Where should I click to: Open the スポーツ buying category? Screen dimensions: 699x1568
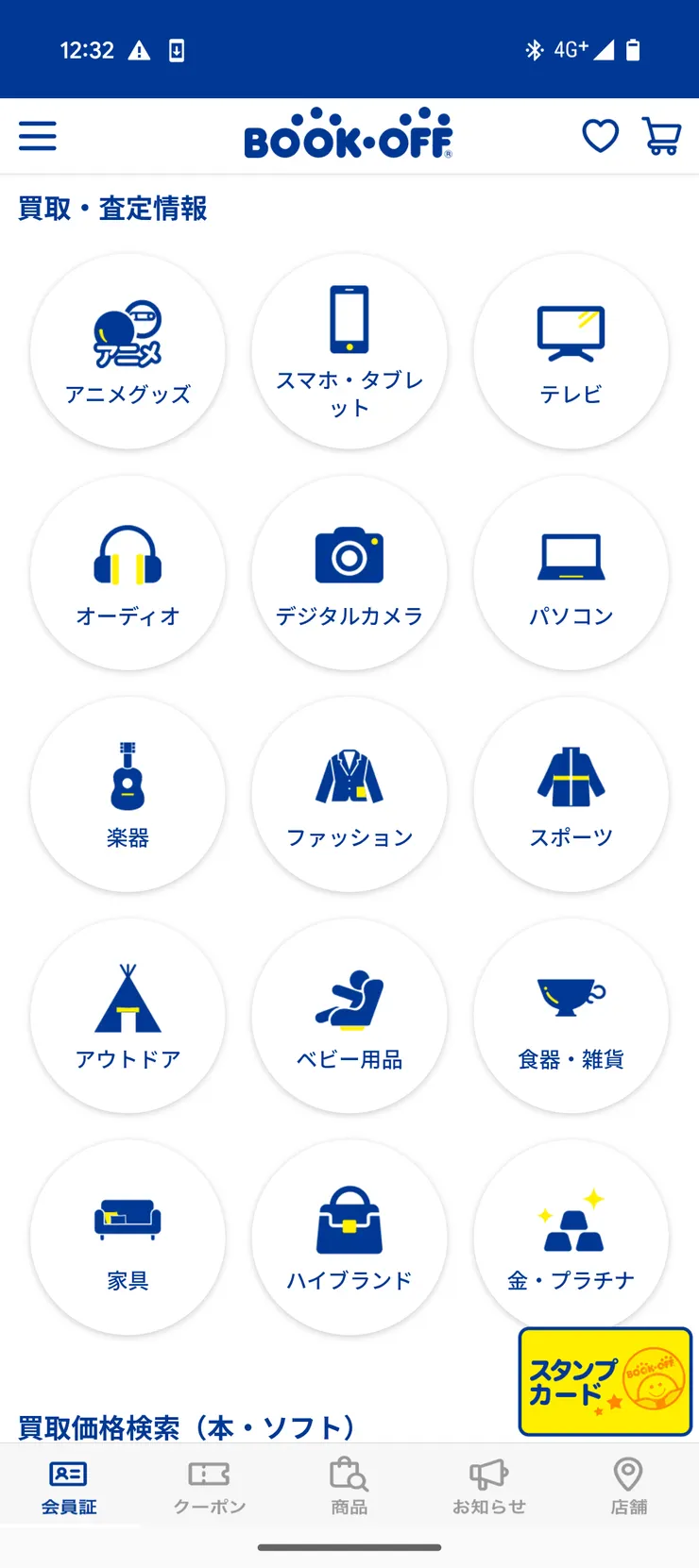[x=571, y=793]
